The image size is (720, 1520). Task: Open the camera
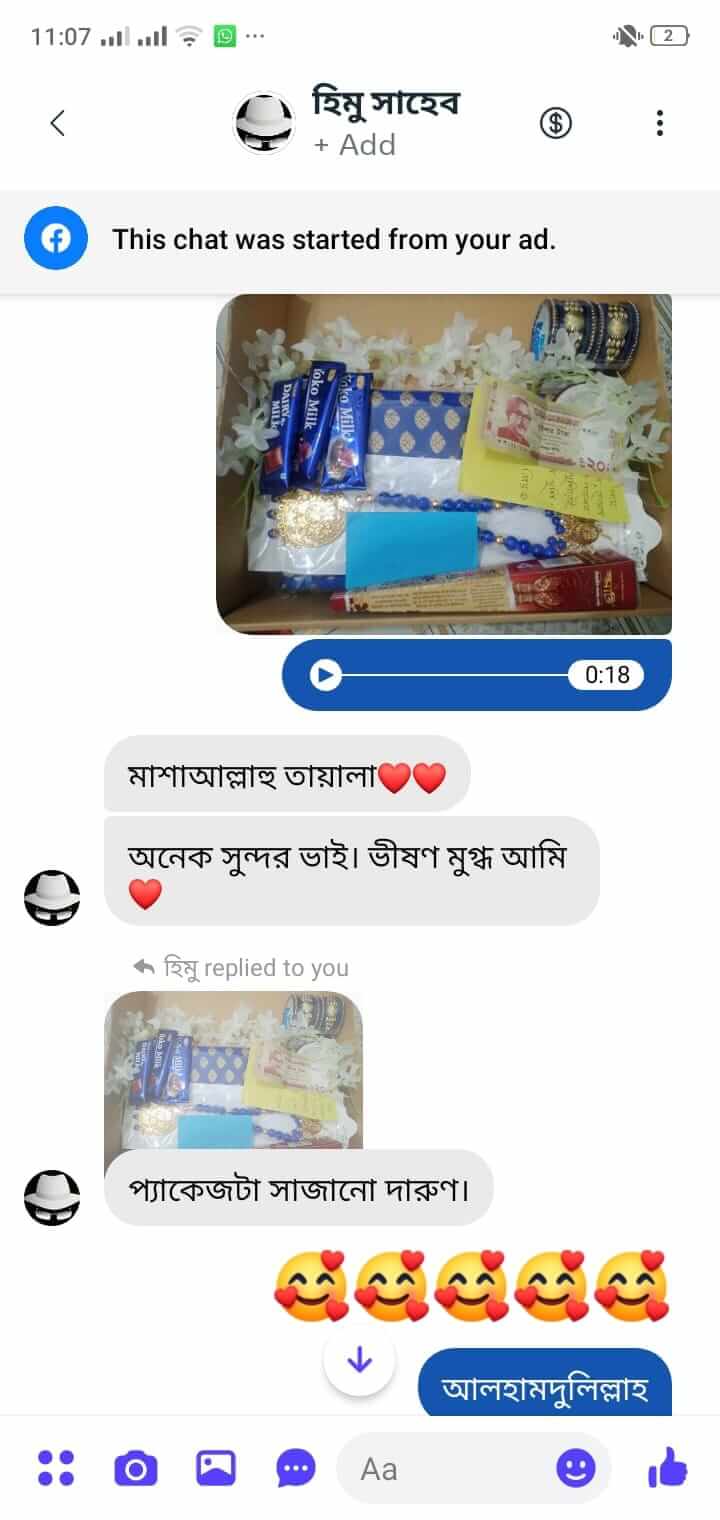click(135, 1468)
